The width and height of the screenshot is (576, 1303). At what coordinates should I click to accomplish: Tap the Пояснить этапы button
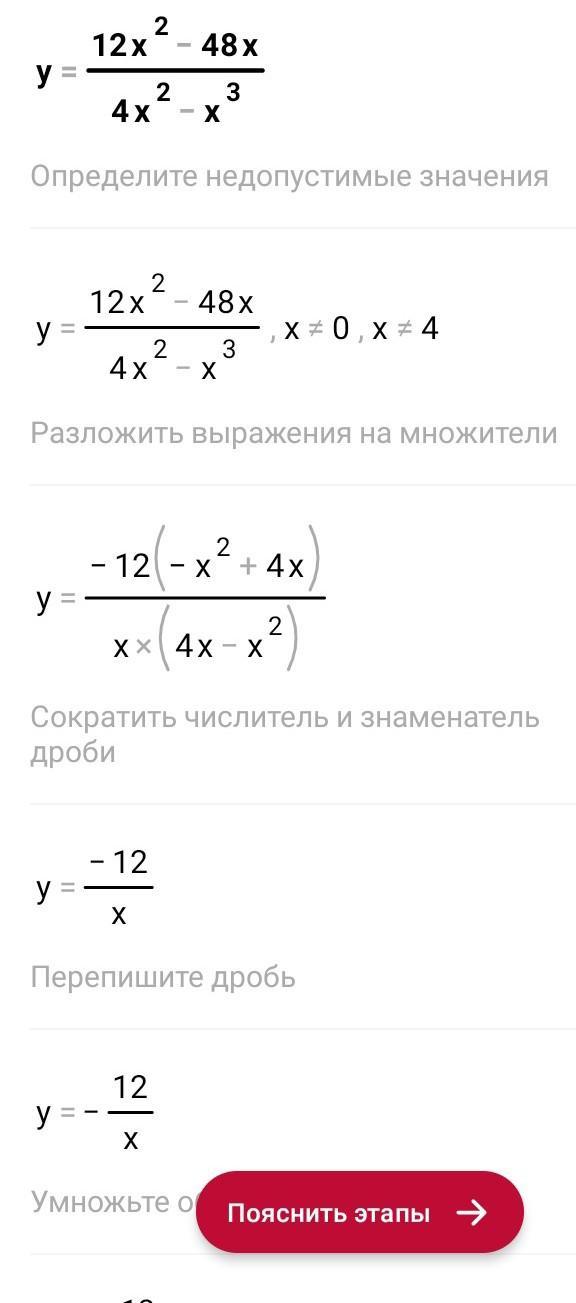tap(360, 1212)
